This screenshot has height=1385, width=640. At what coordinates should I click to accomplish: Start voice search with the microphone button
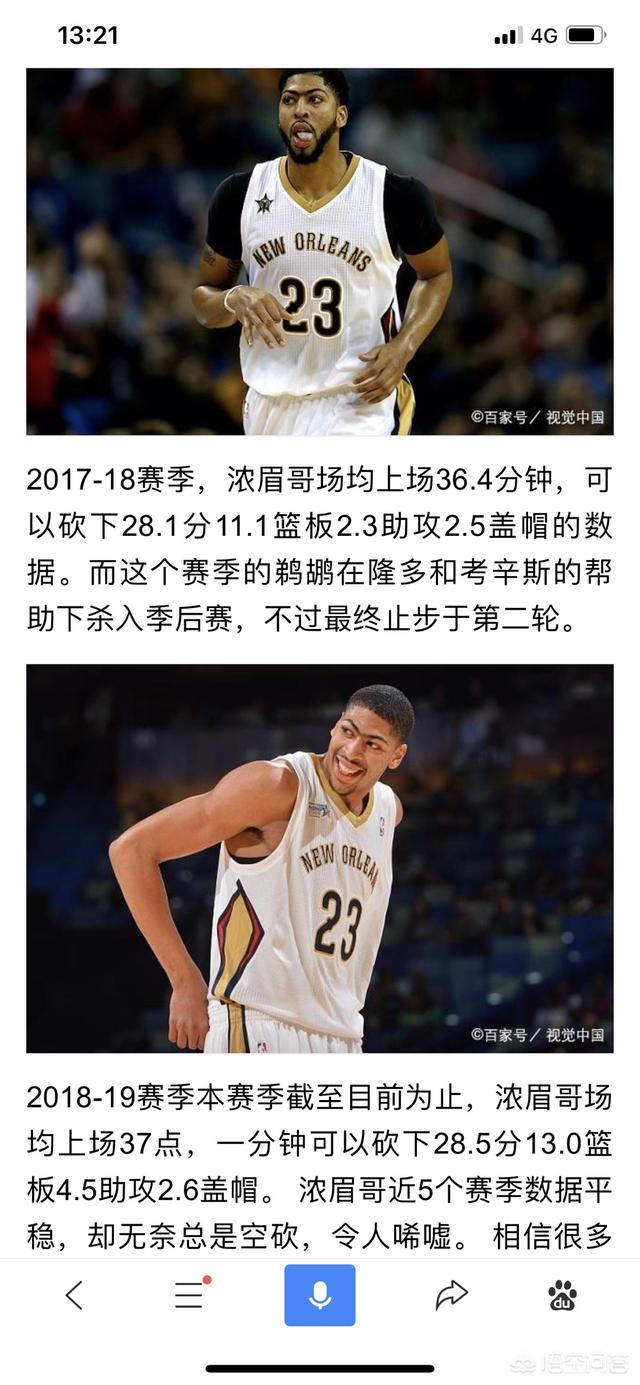coord(320,1295)
